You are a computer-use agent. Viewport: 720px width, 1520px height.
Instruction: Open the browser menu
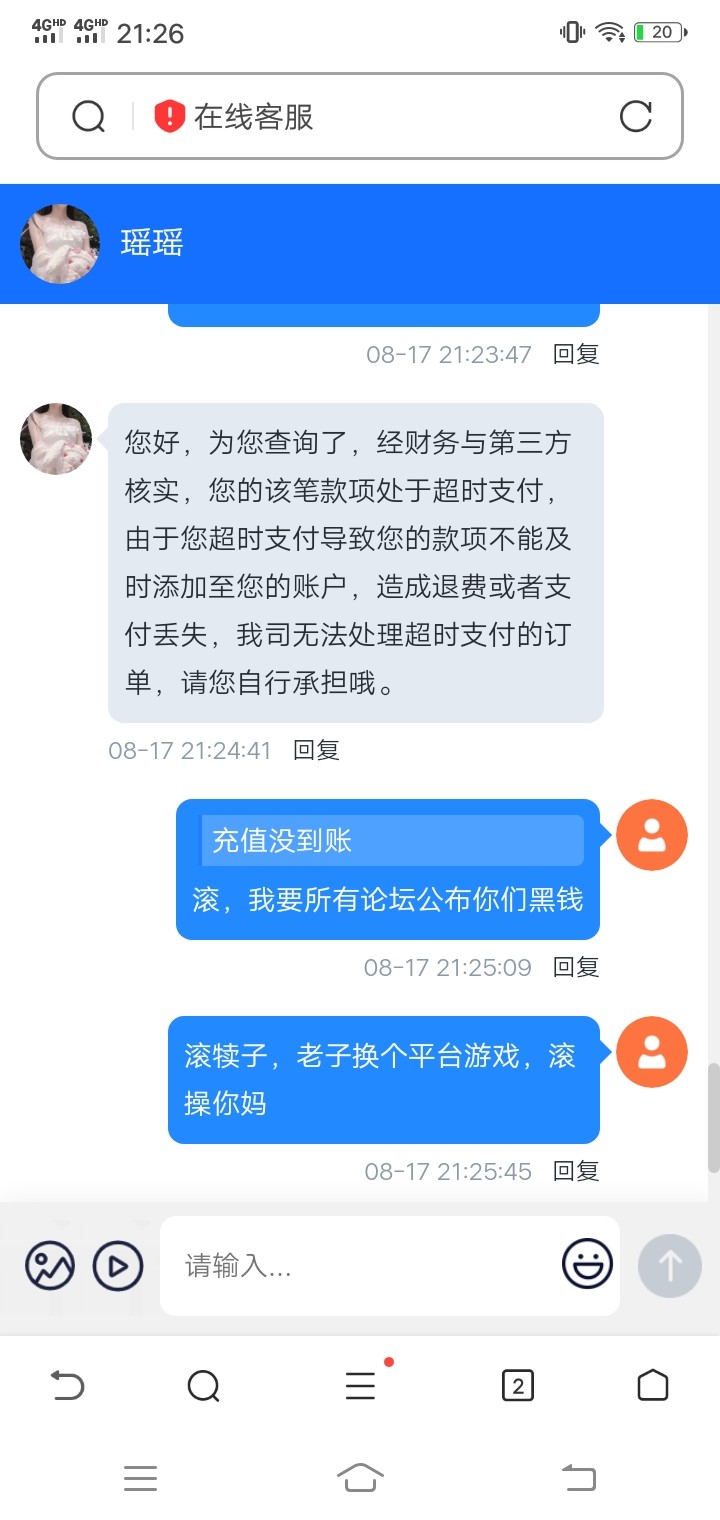360,1386
